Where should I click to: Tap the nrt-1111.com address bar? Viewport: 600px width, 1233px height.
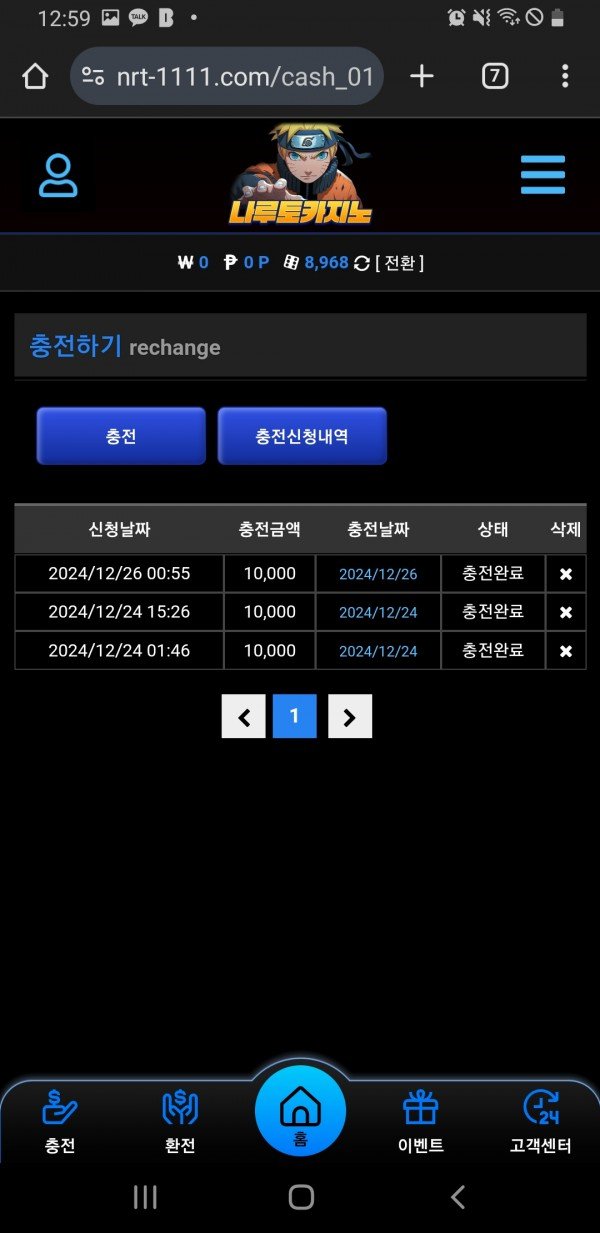228,76
